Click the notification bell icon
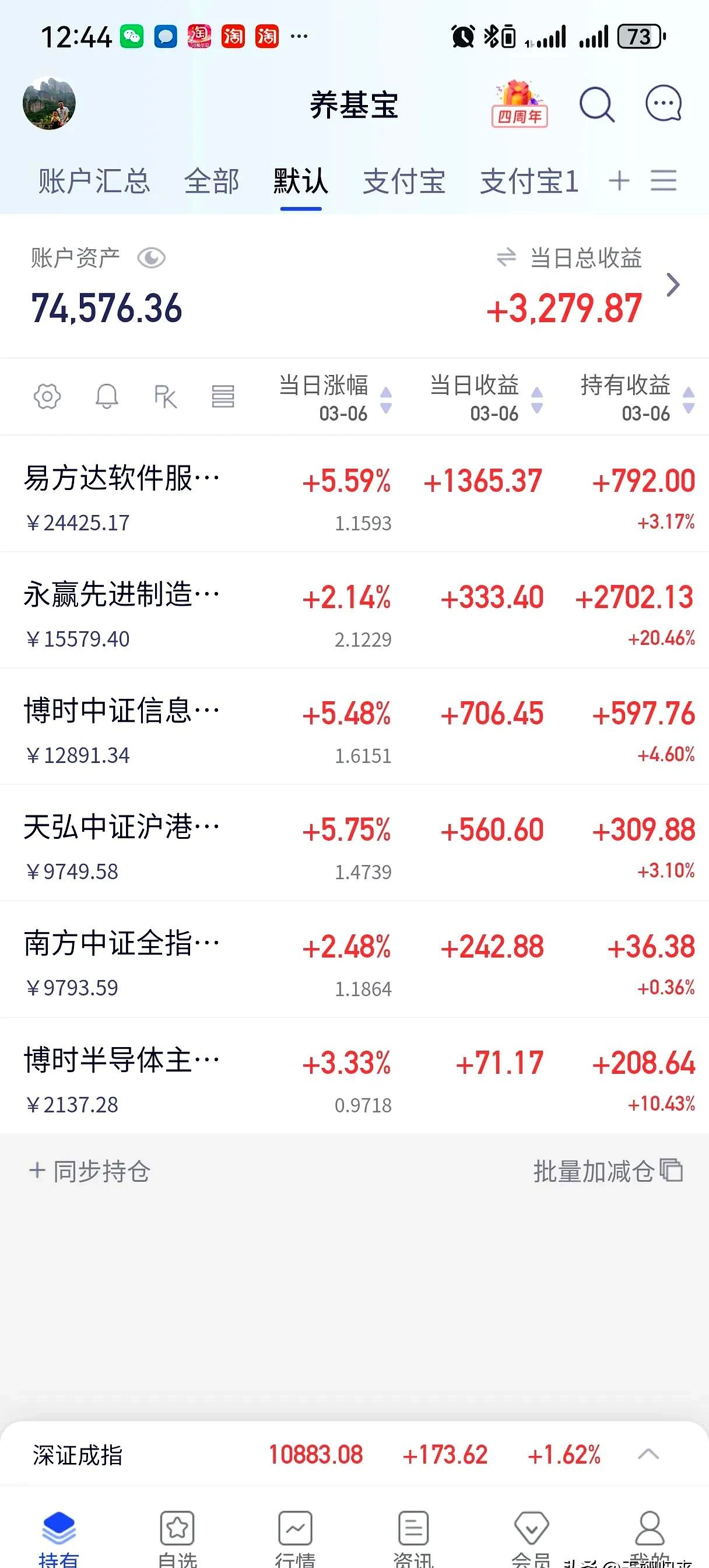The width and height of the screenshot is (709, 1568). [x=107, y=396]
